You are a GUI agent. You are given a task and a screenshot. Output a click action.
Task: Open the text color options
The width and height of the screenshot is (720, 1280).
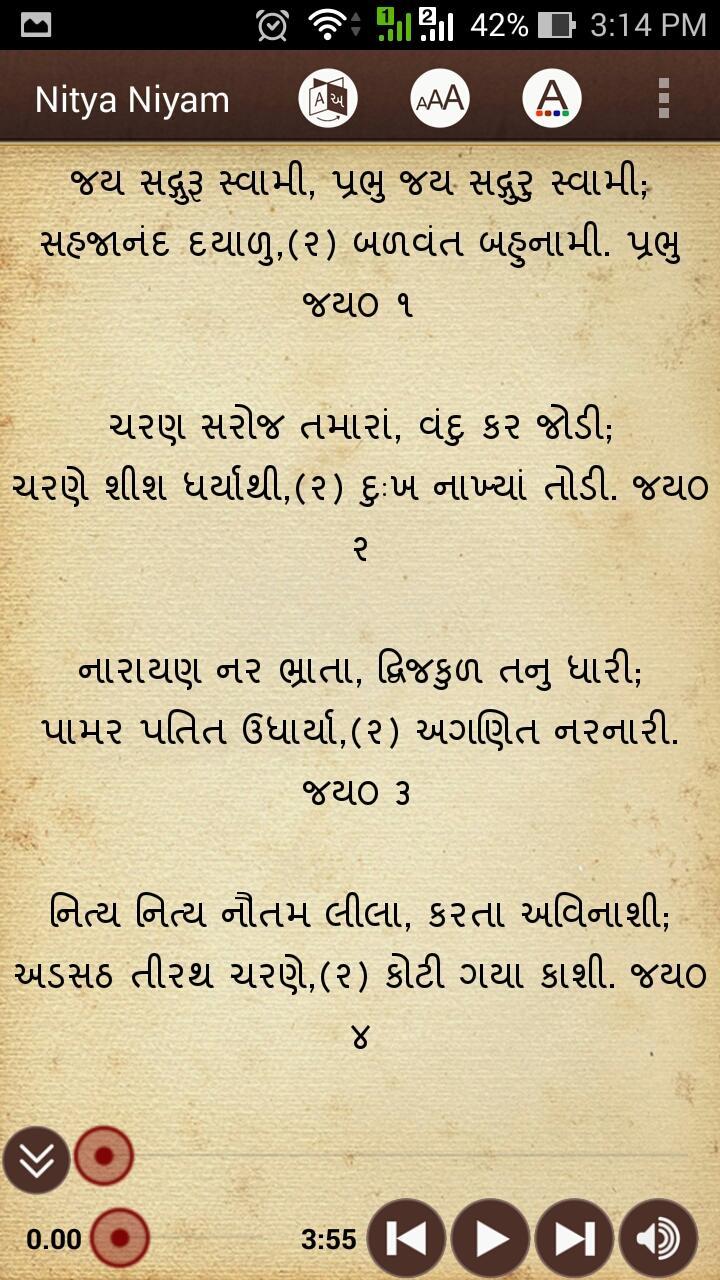coord(552,98)
